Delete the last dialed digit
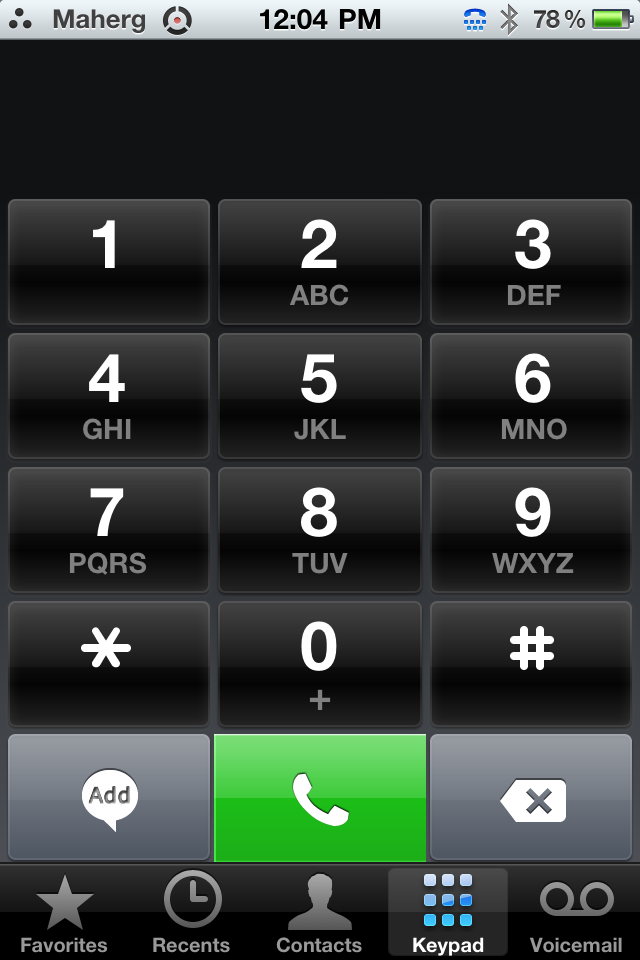The height and width of the screenshot is (960, 640). tap(531, 798)
